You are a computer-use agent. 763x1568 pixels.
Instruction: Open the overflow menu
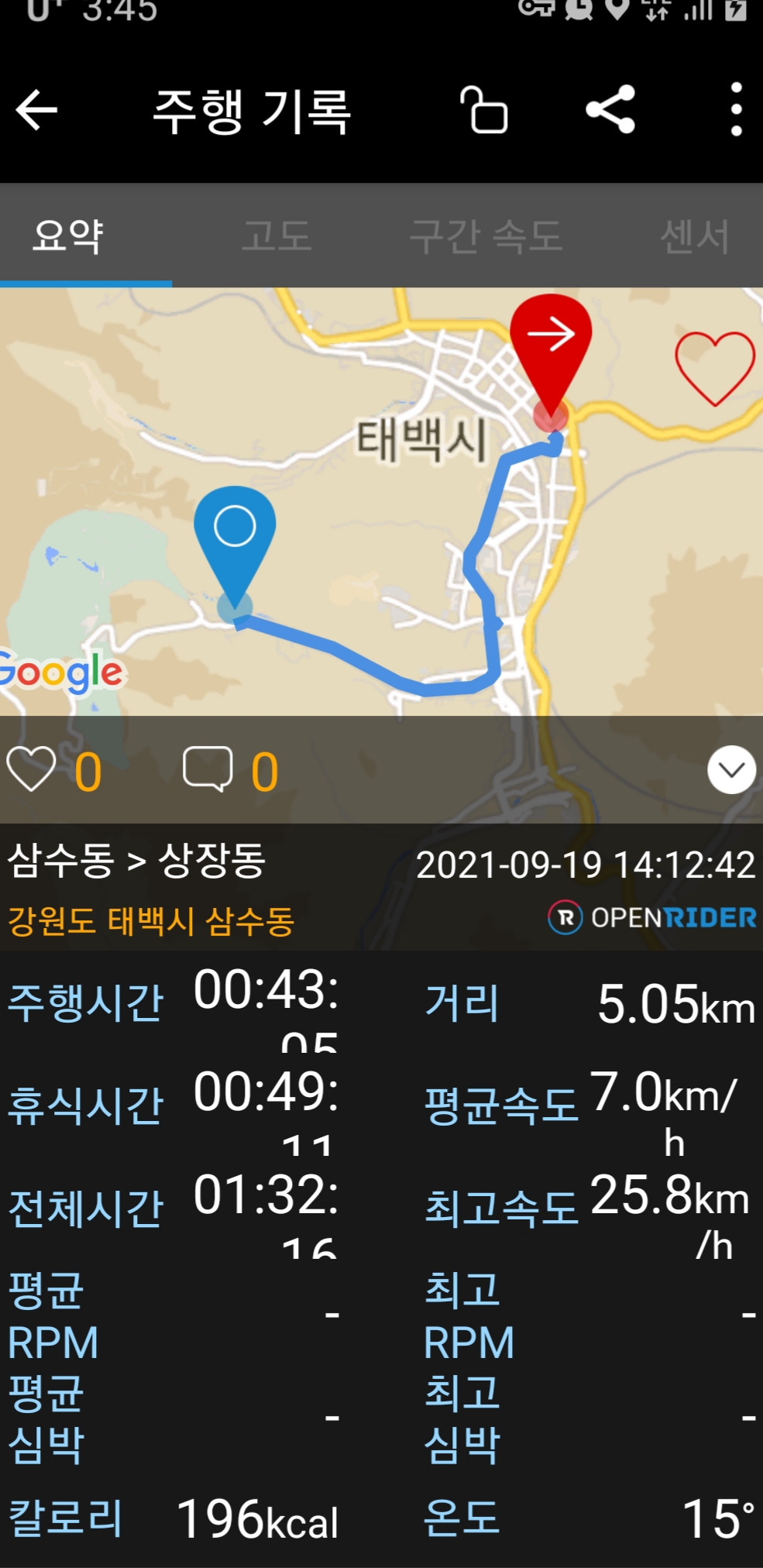point(736,110)
